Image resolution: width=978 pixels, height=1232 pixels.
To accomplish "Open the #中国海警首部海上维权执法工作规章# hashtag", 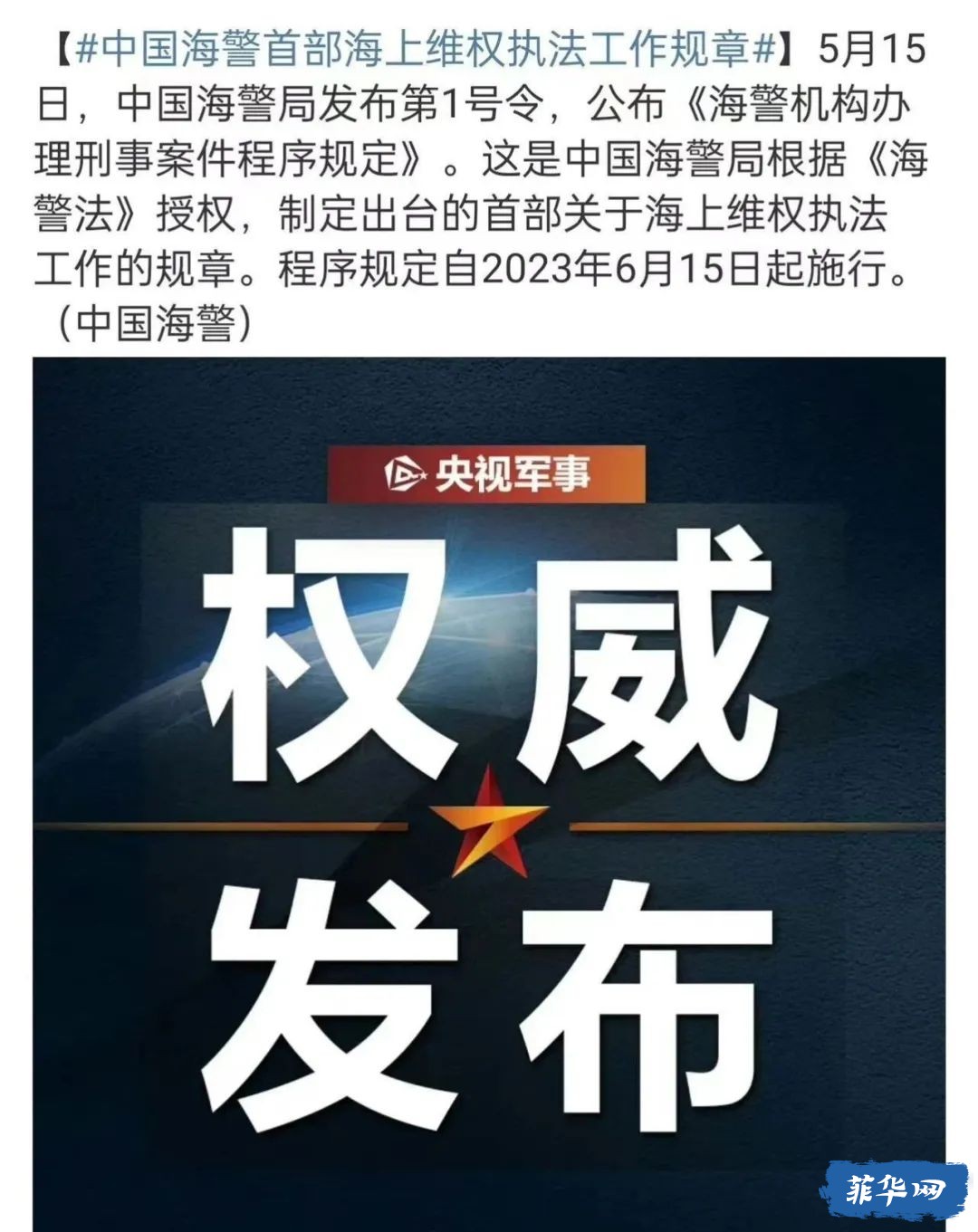I will coord(426,50).
